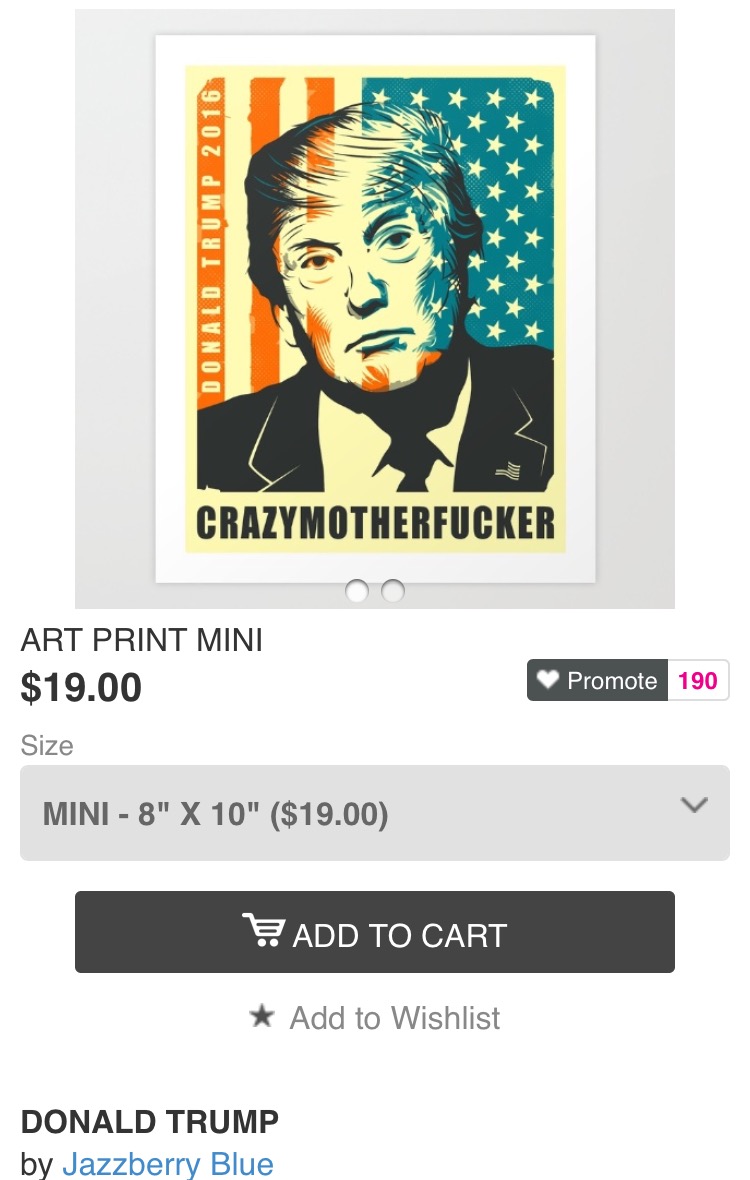
Task: Open the Jazzberry Blue artist page
Action: pyautogui.click(x=167, y=1164)
